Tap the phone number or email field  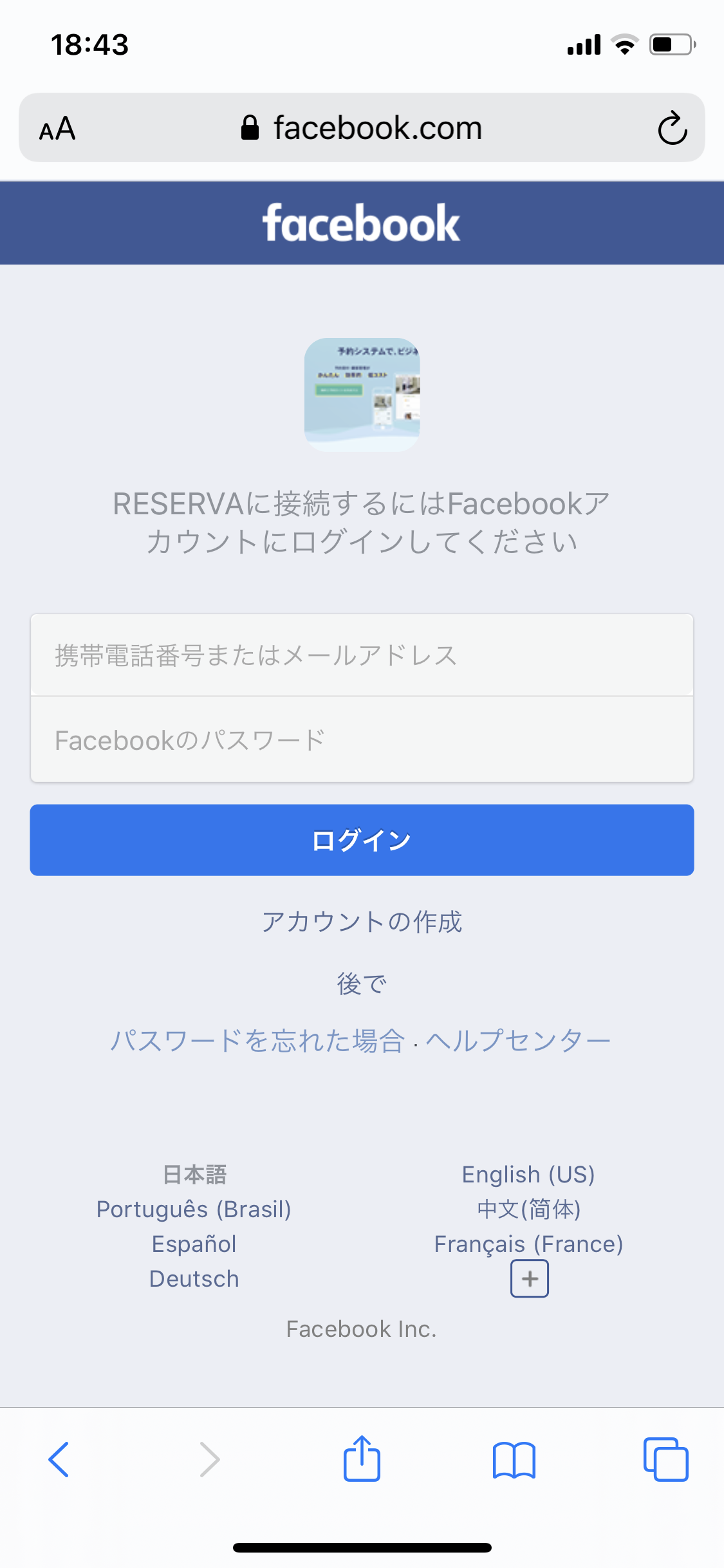point(362,655)
